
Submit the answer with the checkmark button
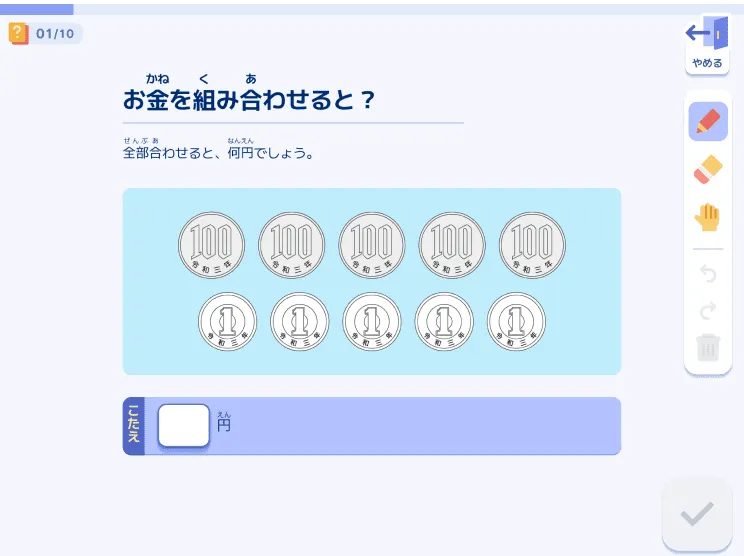696,515
